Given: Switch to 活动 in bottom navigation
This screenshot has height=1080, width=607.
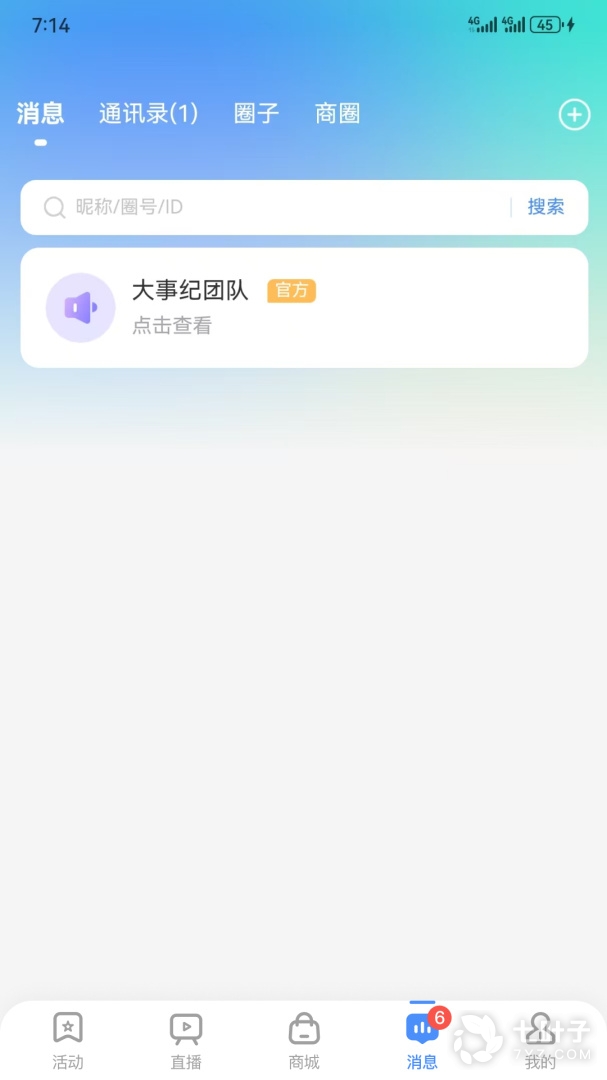Looking at the screenshot, I should tap(68, 1040).
